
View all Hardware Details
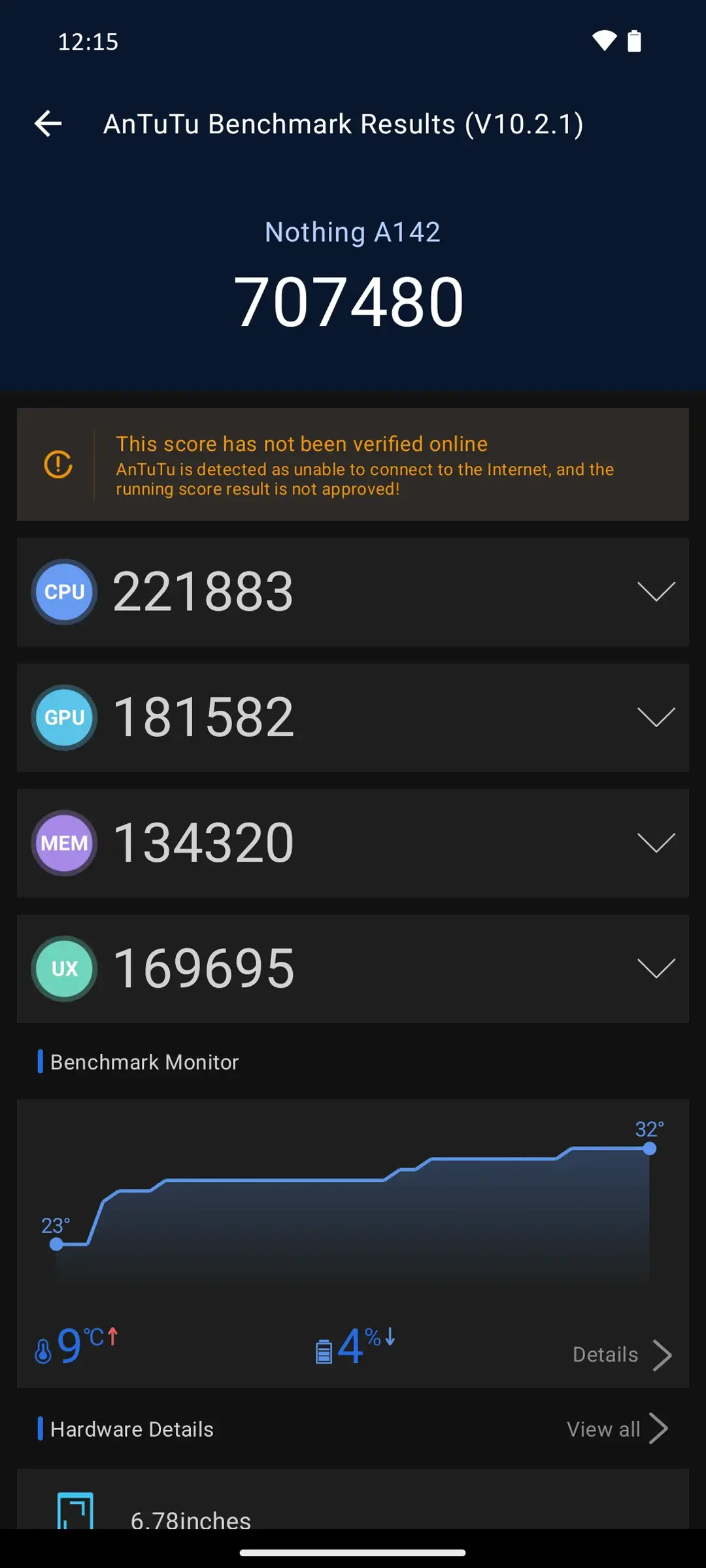click(x=616, y=1429)
